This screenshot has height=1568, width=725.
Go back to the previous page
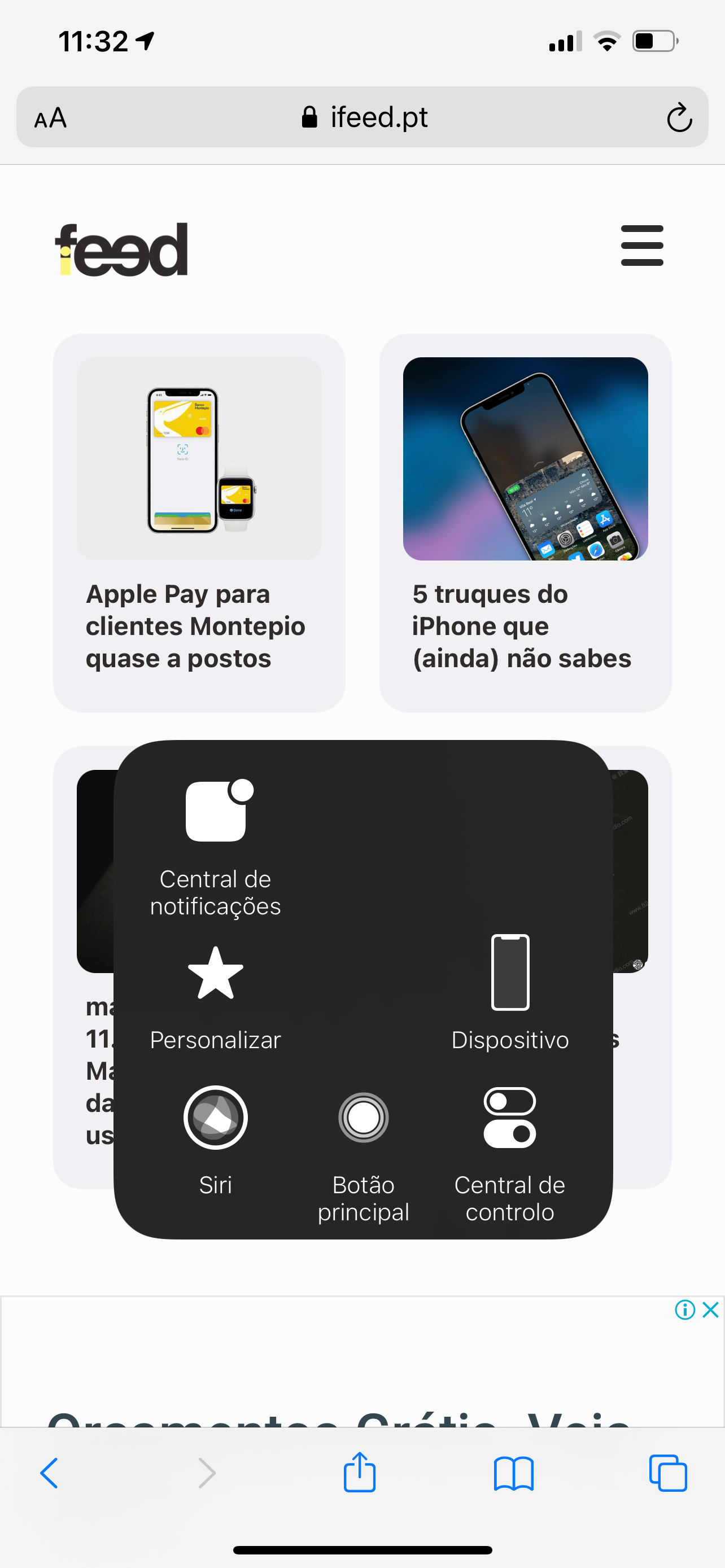[49, 1473]
